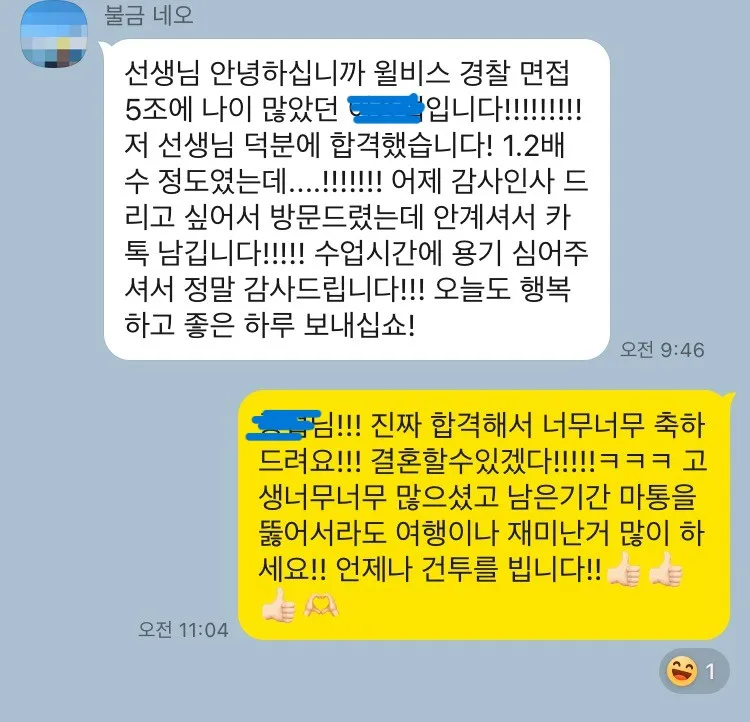This screenshot has width=750, height=722.
Task: Tap the laughing emoji reaction count
Action: (695, 671)
